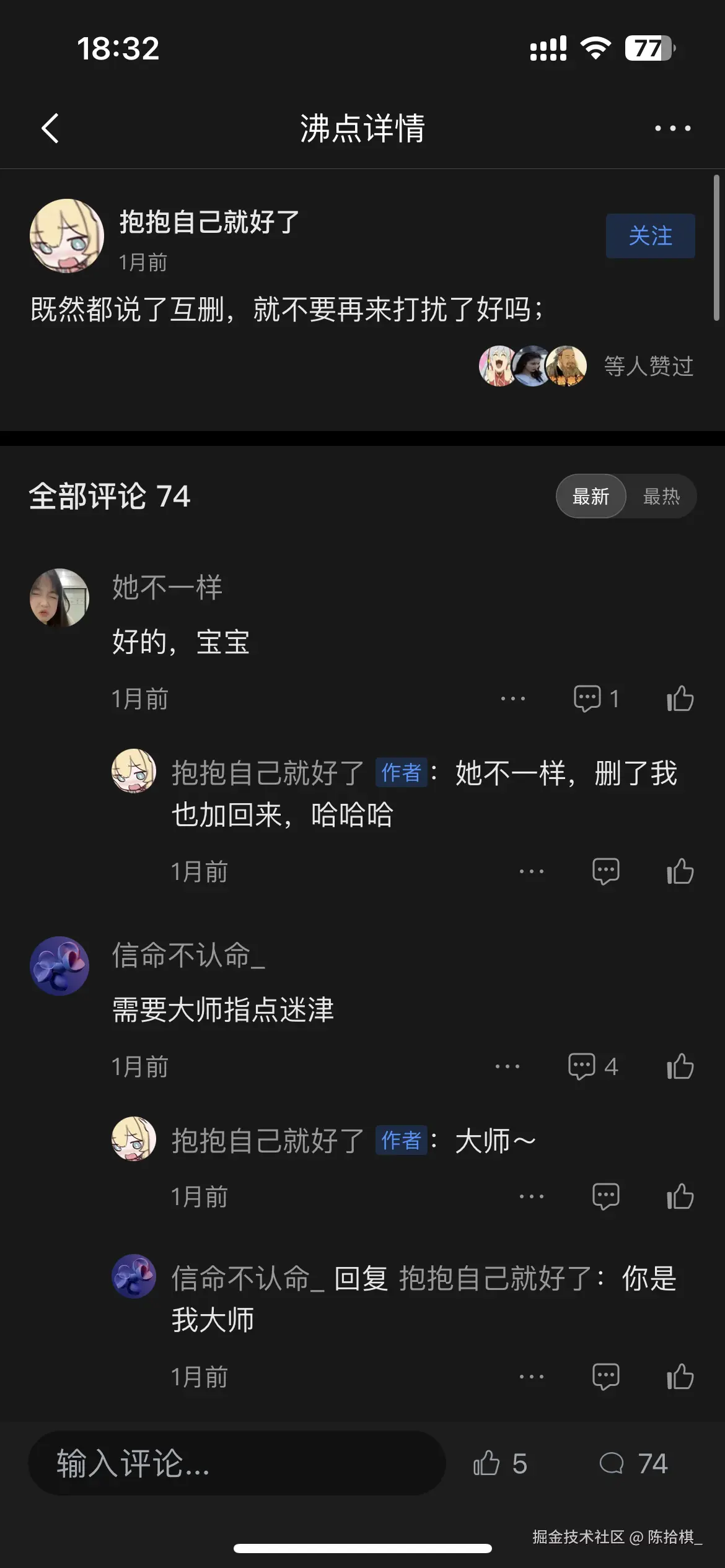Open more options on 好的，宝宝 comment
Viewport: 725px width, 1568px height.
(x=513, y=699)
